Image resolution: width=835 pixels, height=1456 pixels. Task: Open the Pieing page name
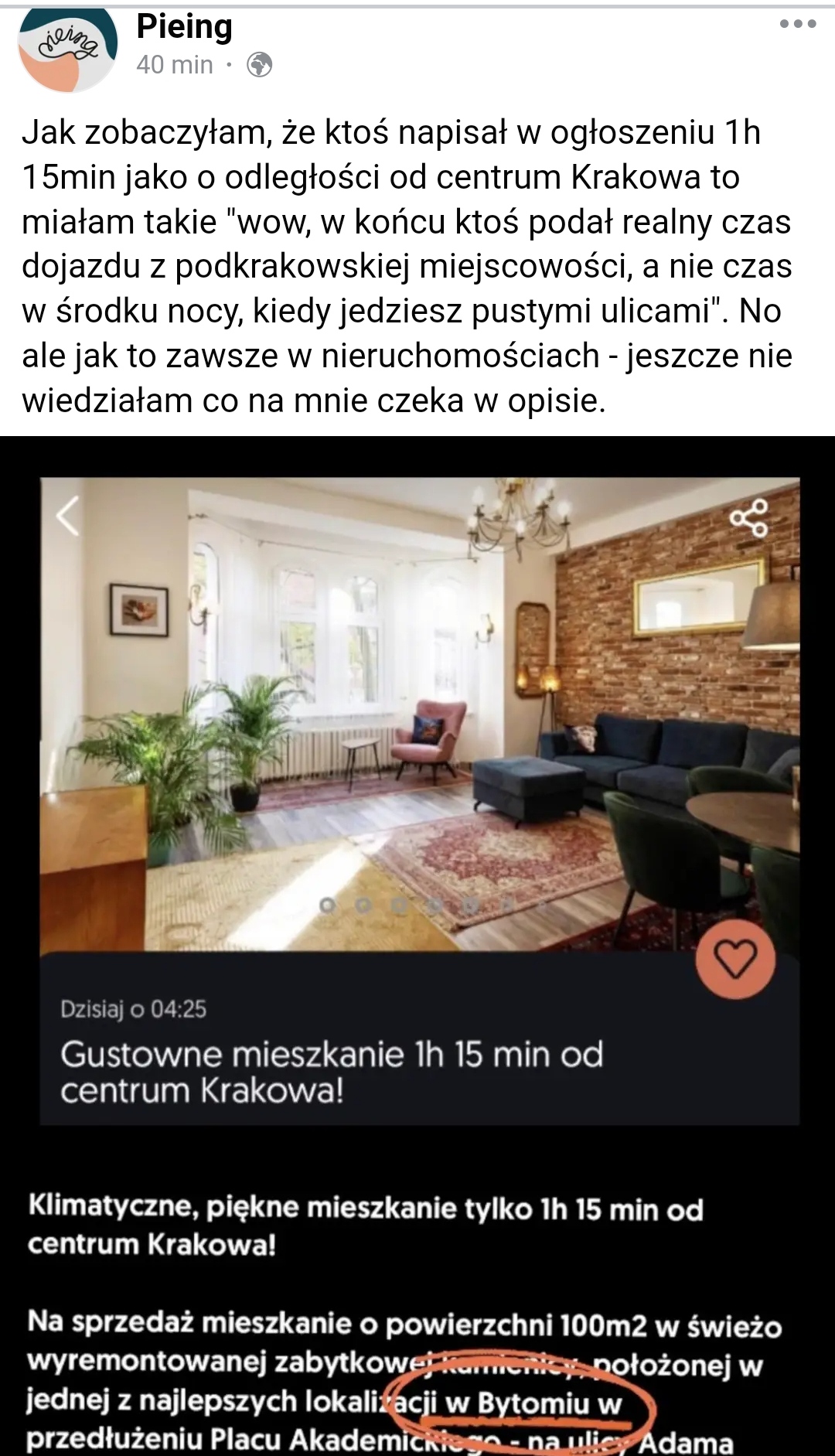coord(184,27)
